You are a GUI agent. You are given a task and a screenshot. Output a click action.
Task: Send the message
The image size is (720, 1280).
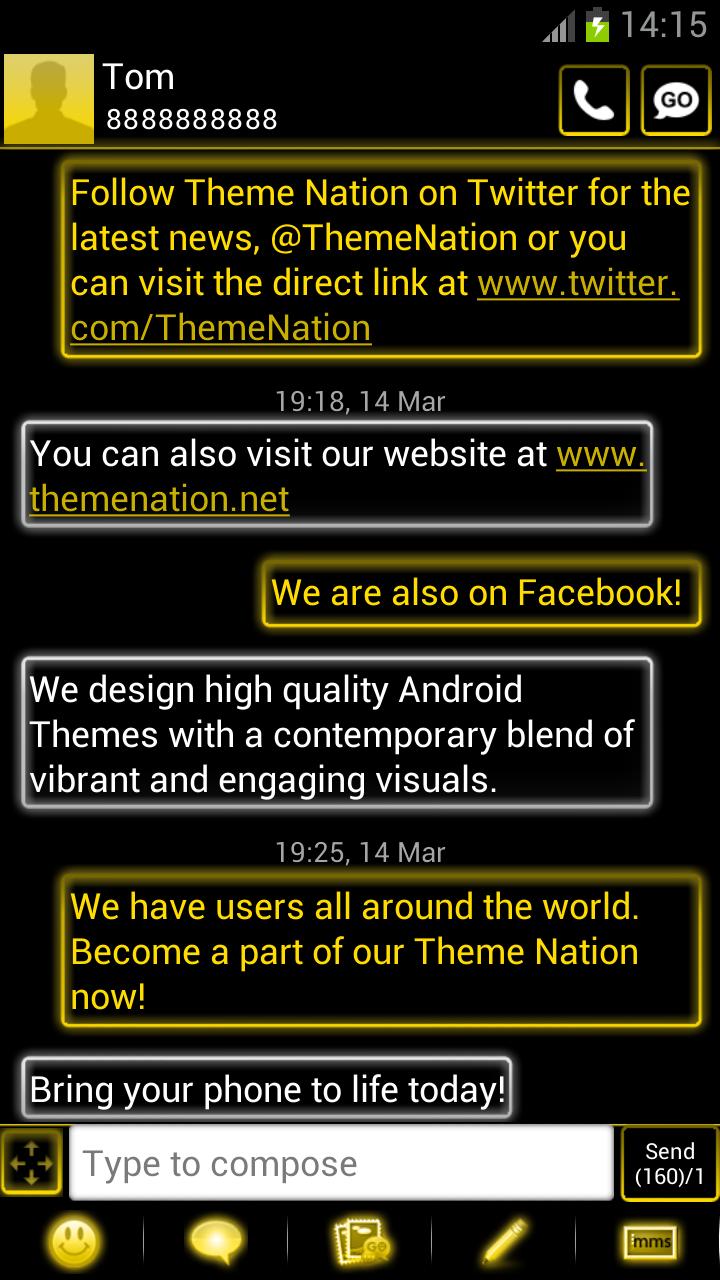tap(669, 1163)
